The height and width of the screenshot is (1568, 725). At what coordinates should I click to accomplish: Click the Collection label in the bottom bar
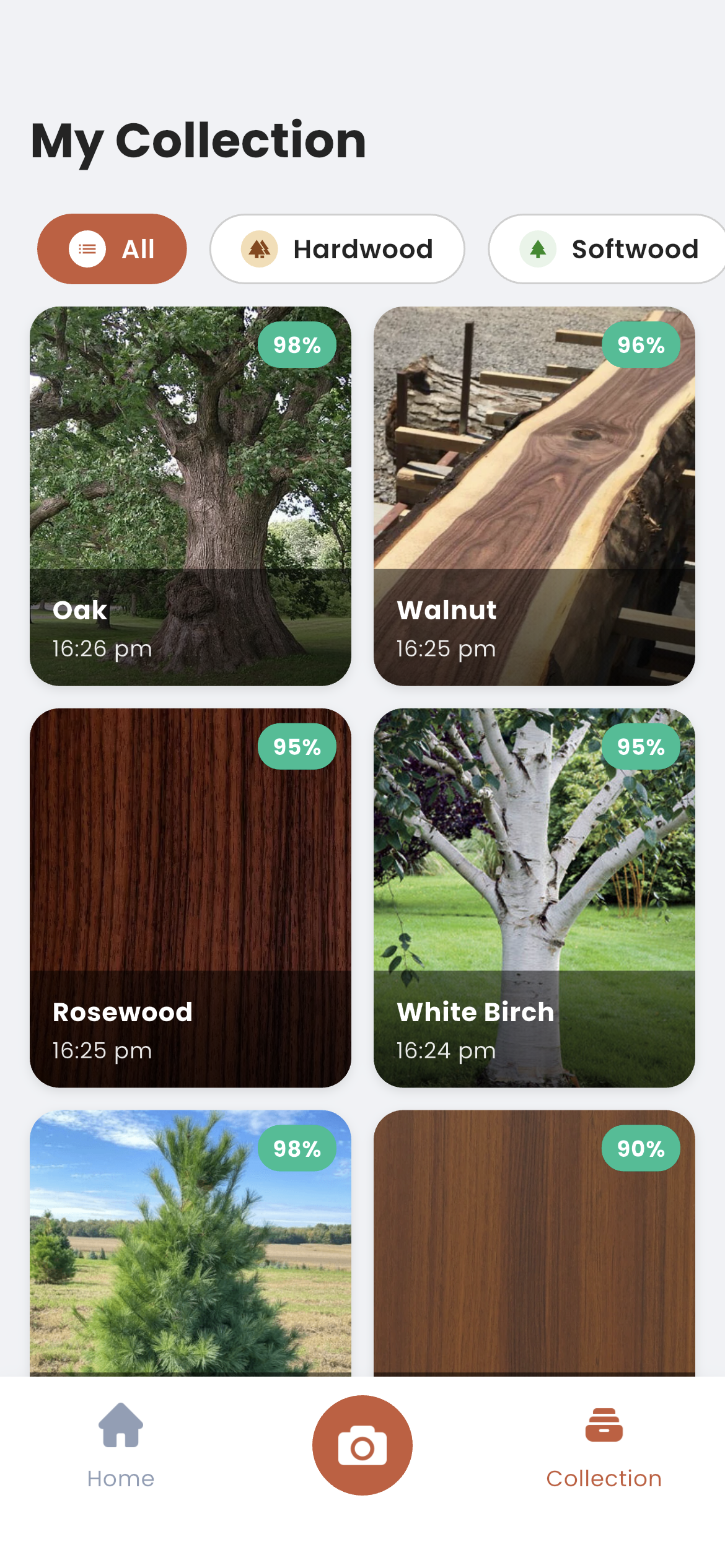(603, 1478)
